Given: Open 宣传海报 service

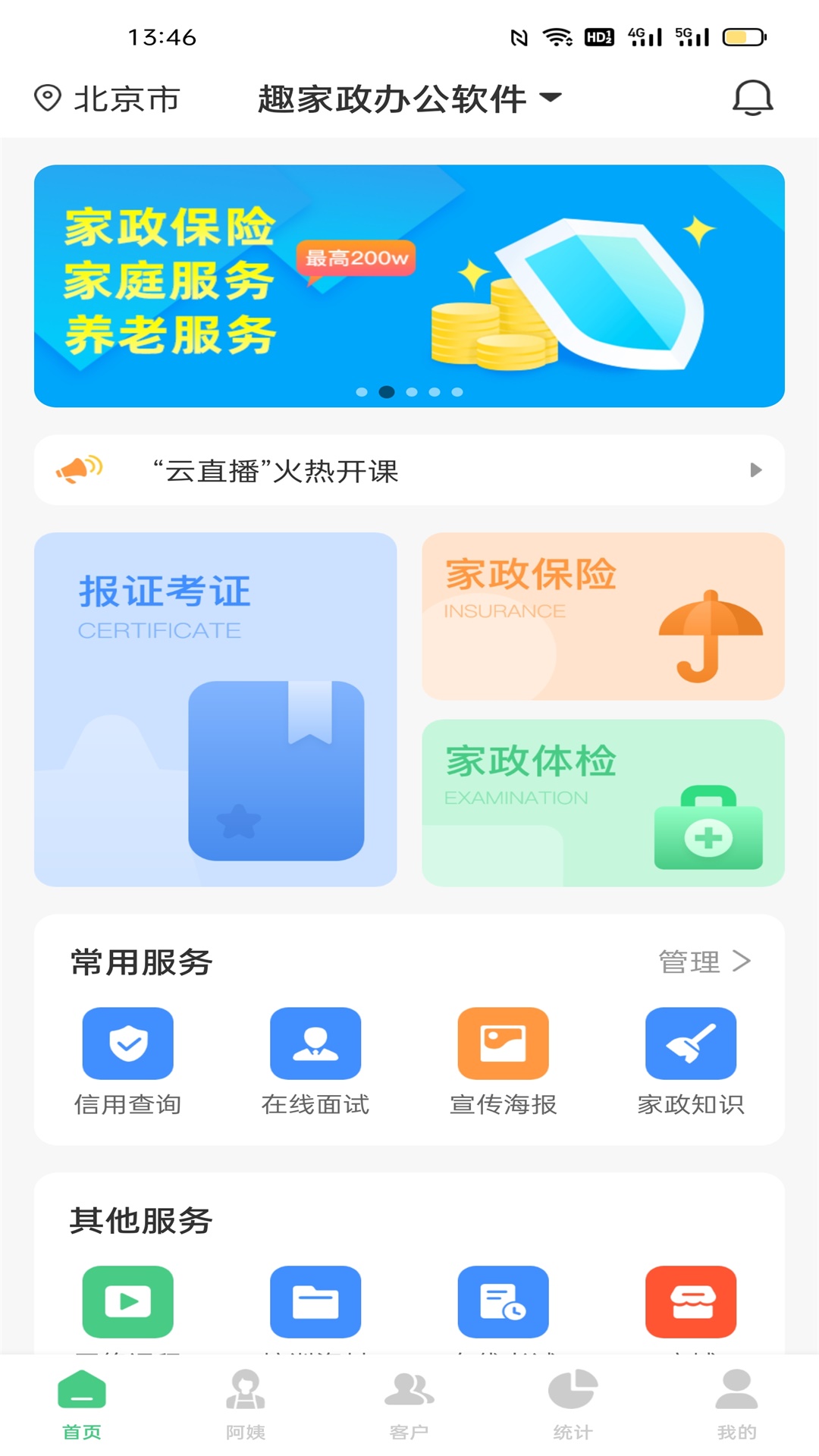Looking at the screenshot, I should click(503, 1060).
